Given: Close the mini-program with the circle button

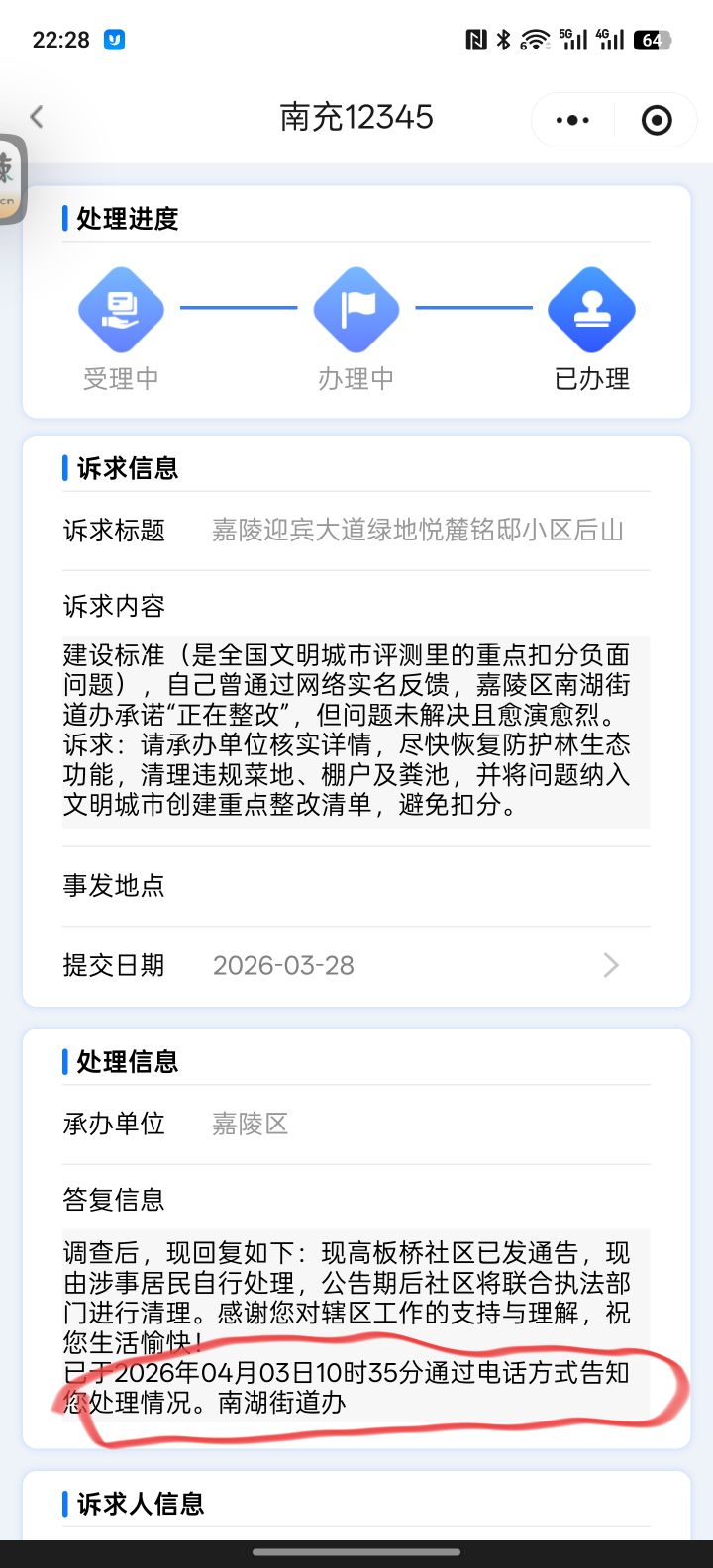Looking at the screenshot, I should pos(657,120).
